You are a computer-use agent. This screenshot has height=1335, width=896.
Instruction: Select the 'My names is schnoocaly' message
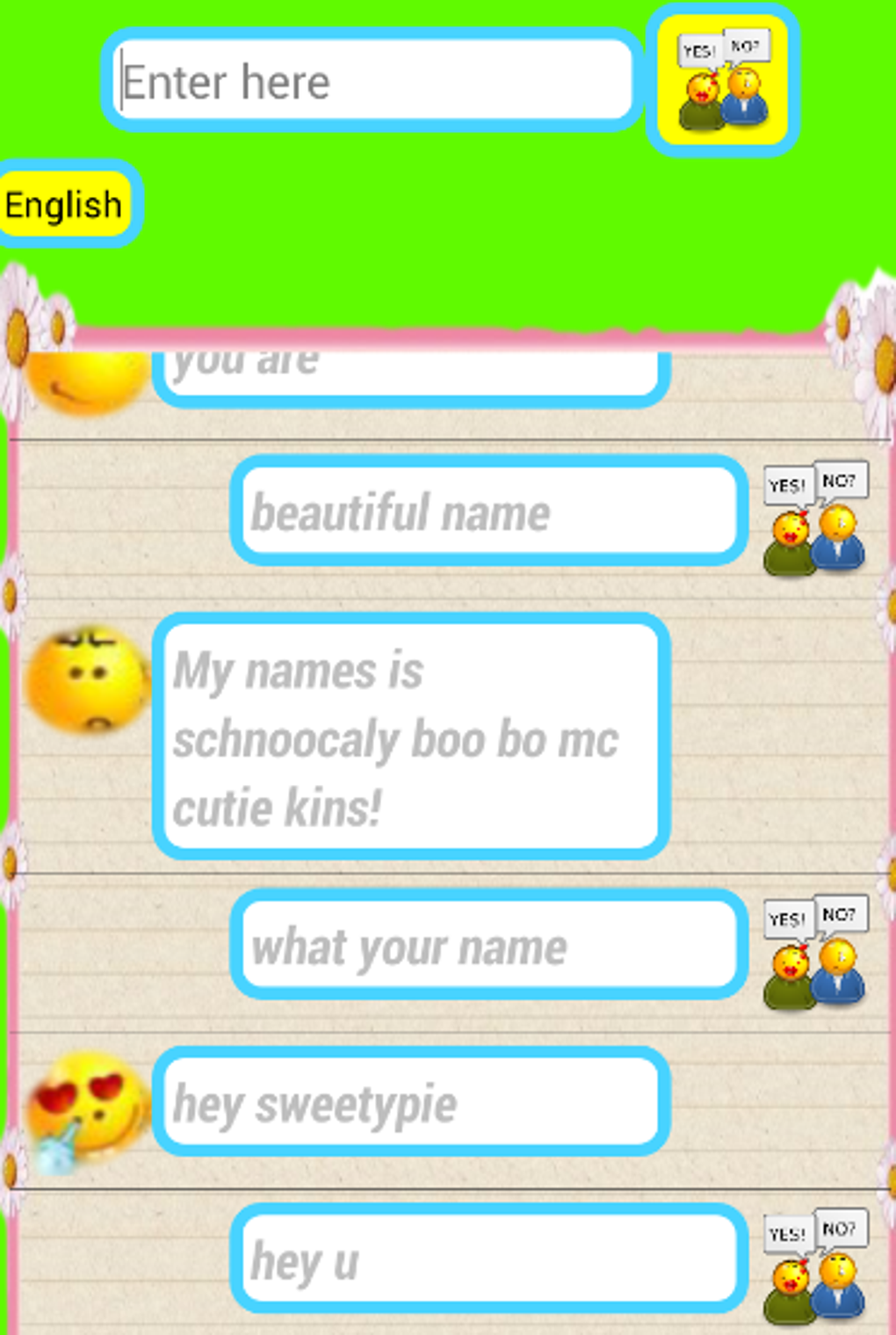411,736
